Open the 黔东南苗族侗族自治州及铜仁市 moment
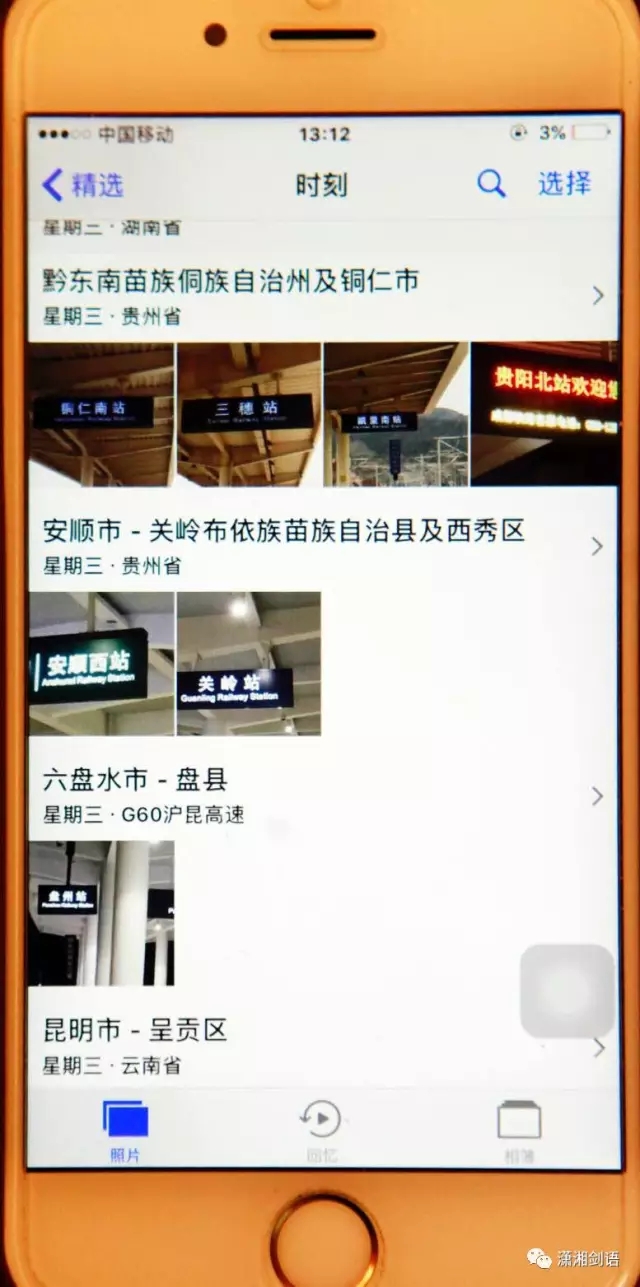 coord(320,296)
